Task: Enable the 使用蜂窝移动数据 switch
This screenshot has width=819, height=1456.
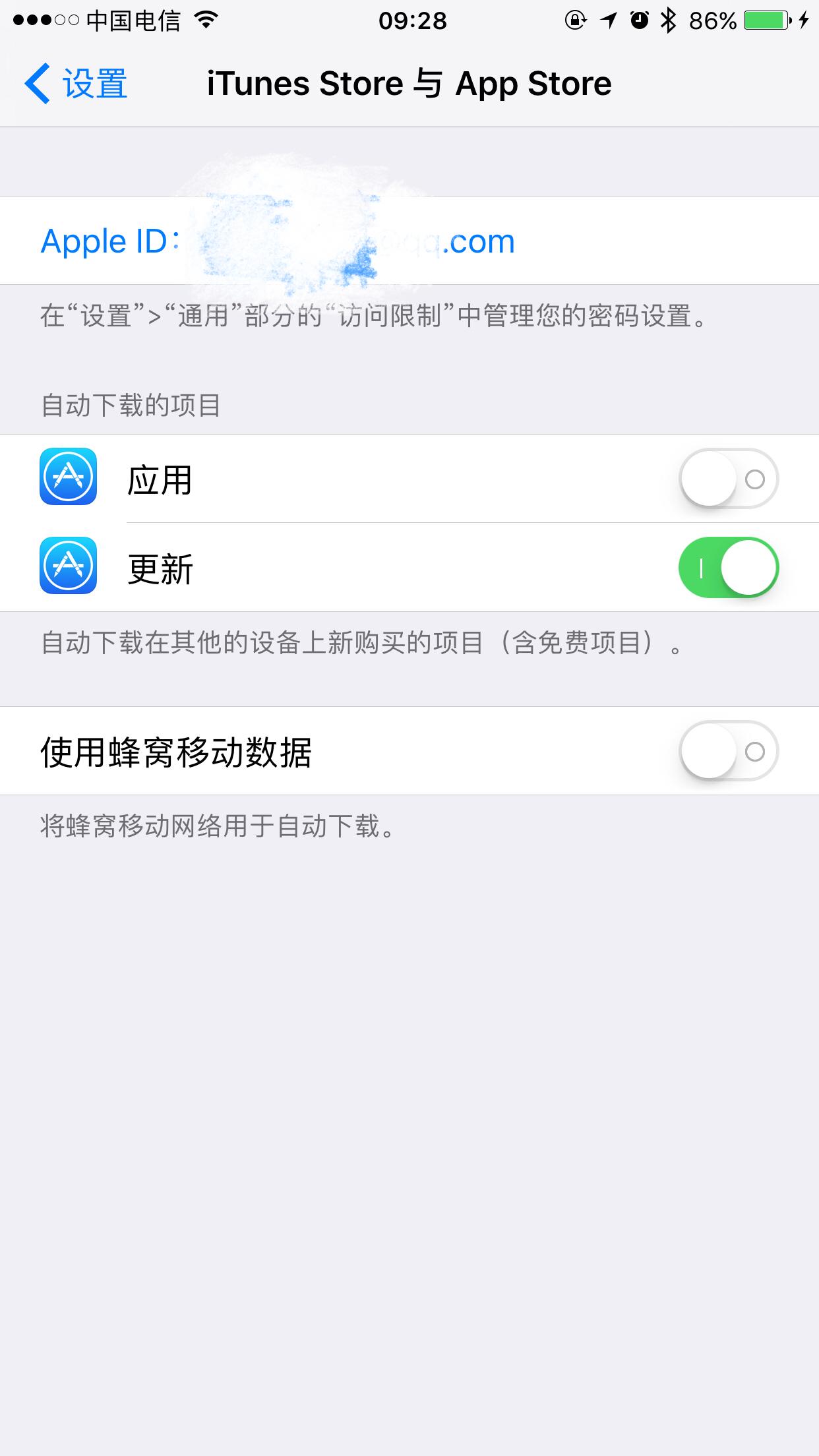Action: pyautogui.click(x=729, y=751)
